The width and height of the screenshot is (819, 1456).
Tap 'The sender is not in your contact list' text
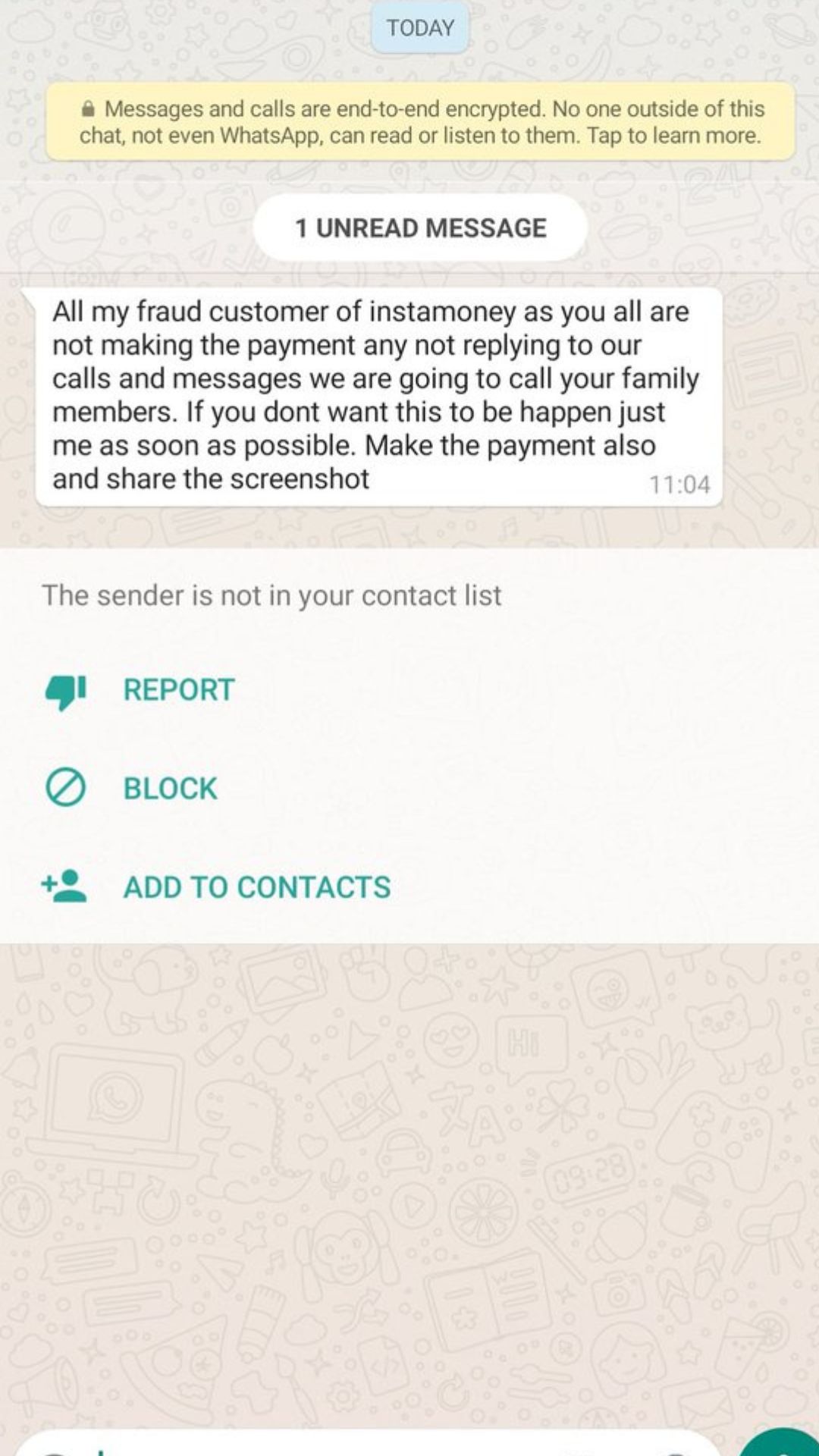click(x=271, y=595)
